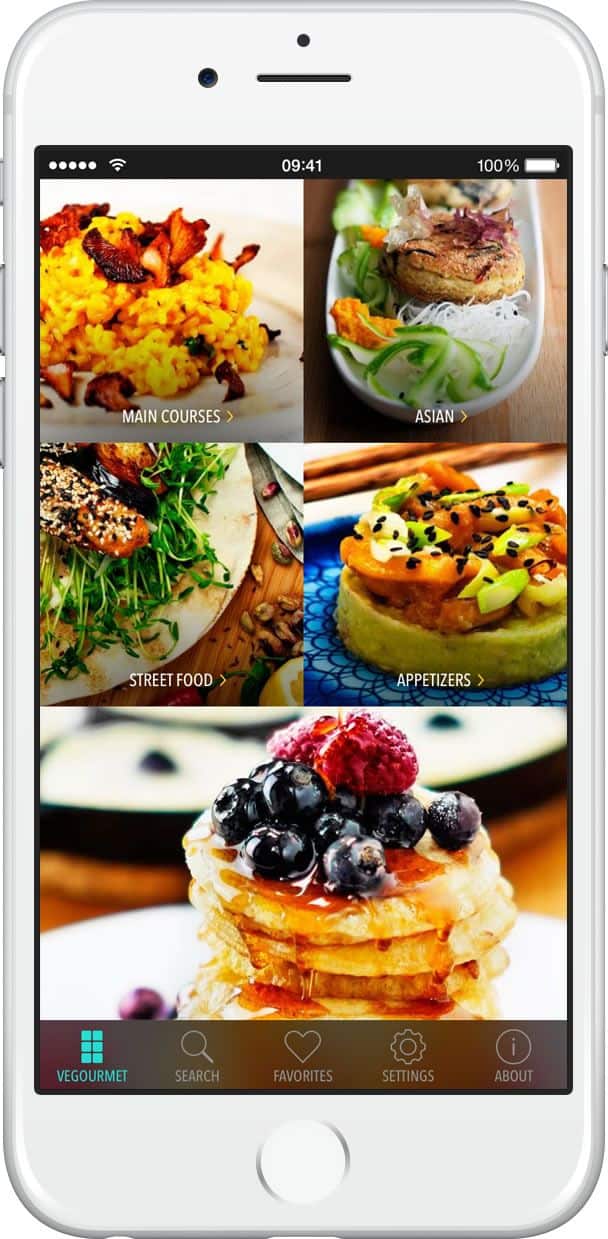
Task: Switch to the About tab
Action: point(513,1057)
